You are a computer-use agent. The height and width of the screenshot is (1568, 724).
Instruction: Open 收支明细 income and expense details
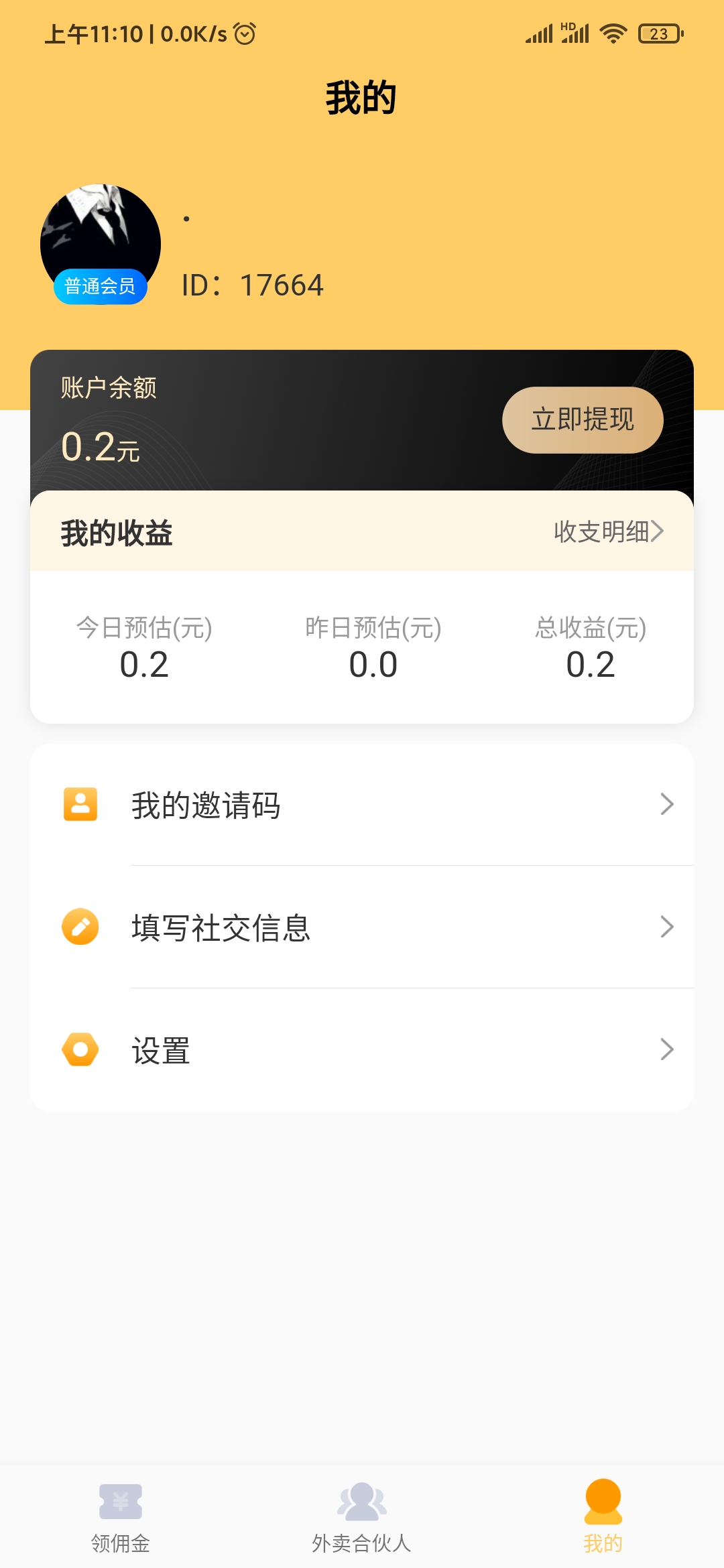[608, 531]
